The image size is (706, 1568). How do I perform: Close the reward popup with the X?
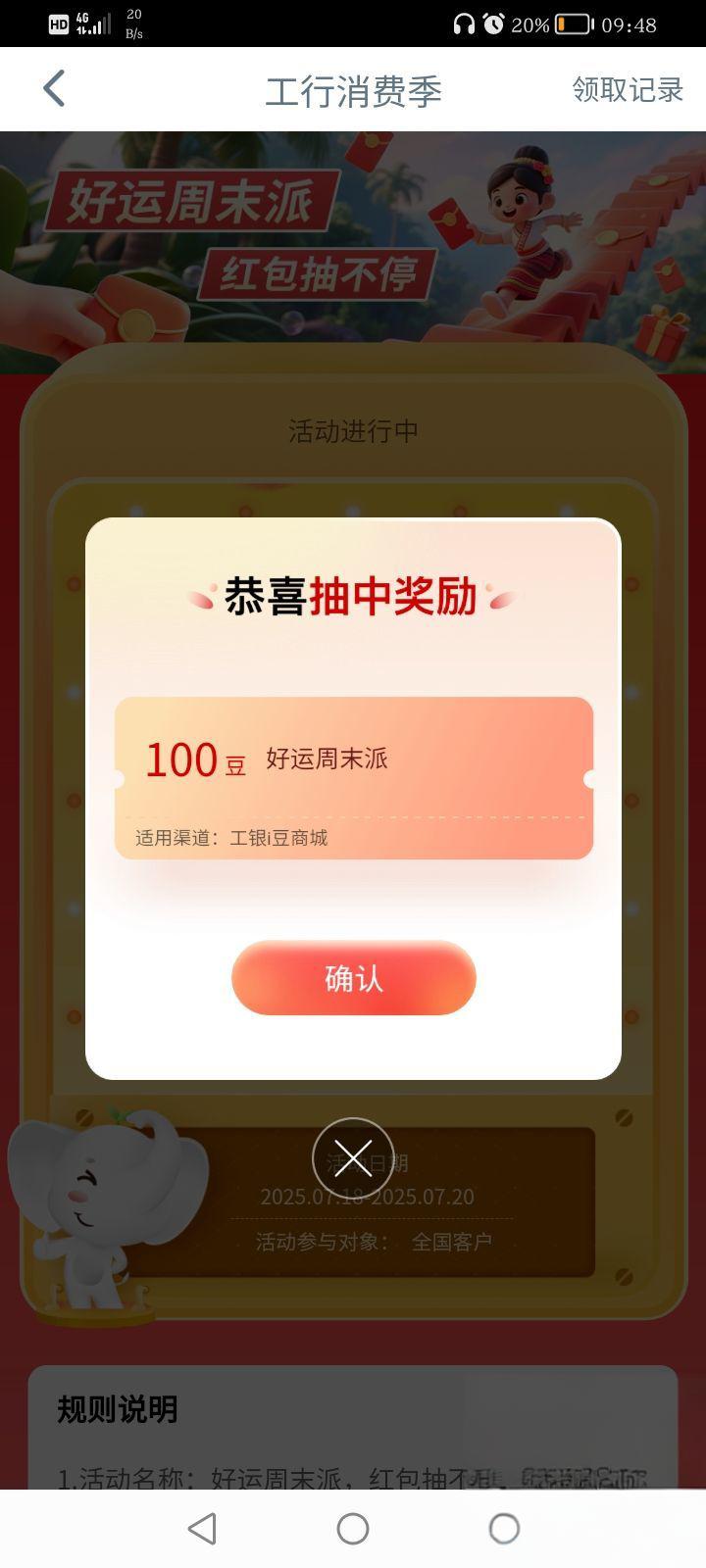pyautogui.click(x=353, y=1158)
